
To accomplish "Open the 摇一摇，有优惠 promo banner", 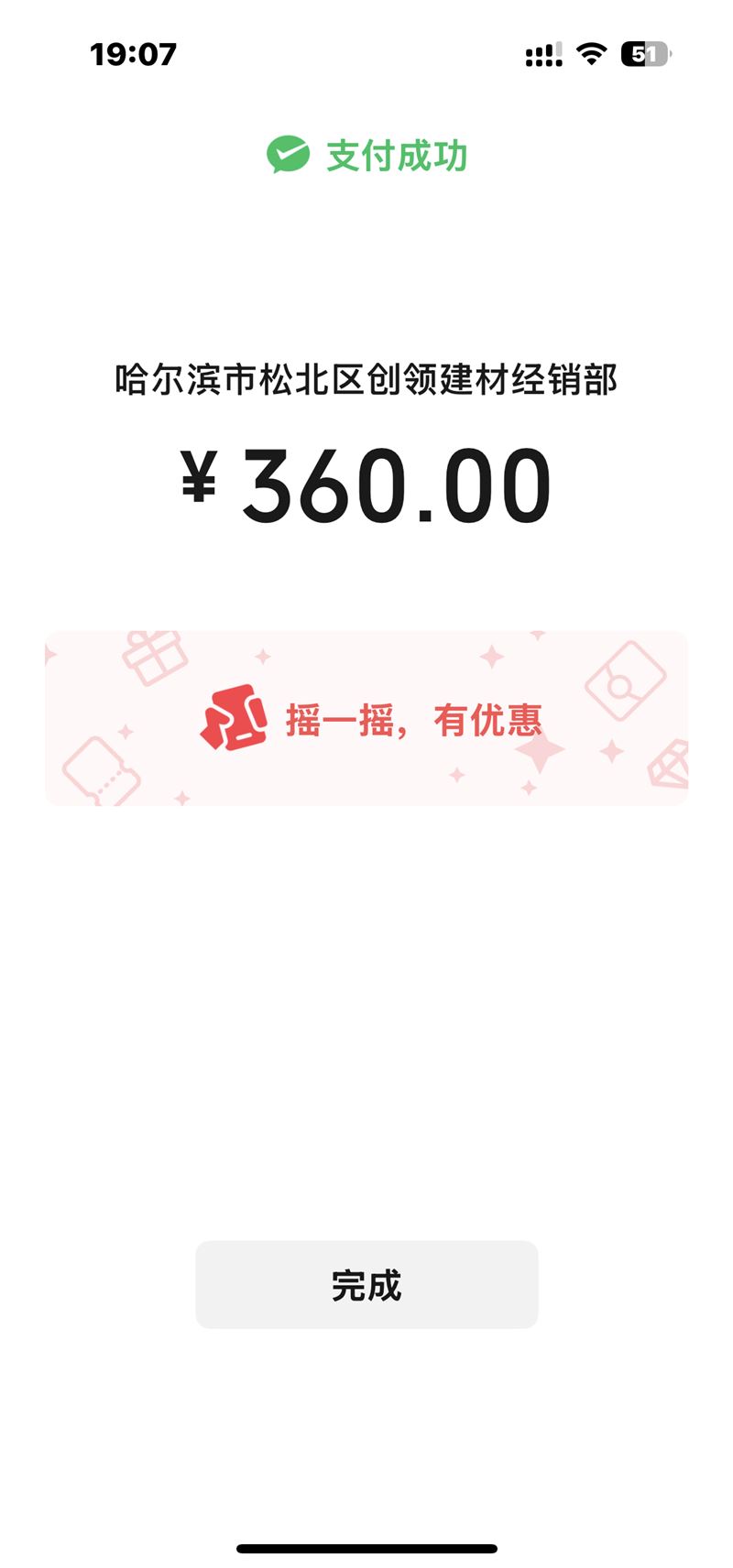I will 366,719.
